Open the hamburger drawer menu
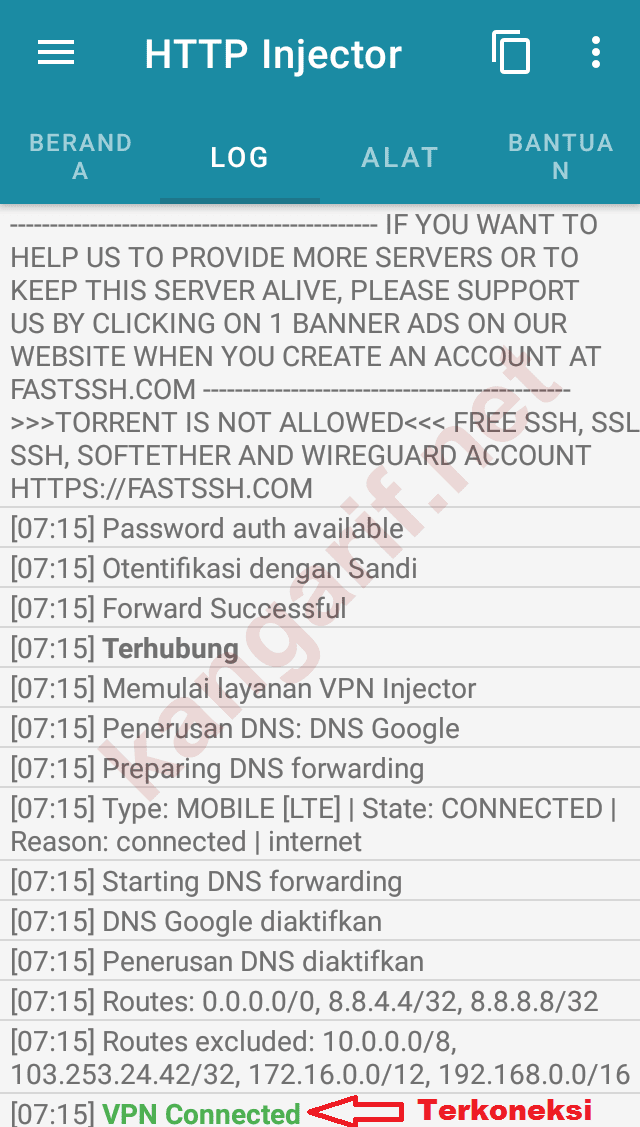 point(56,53)
